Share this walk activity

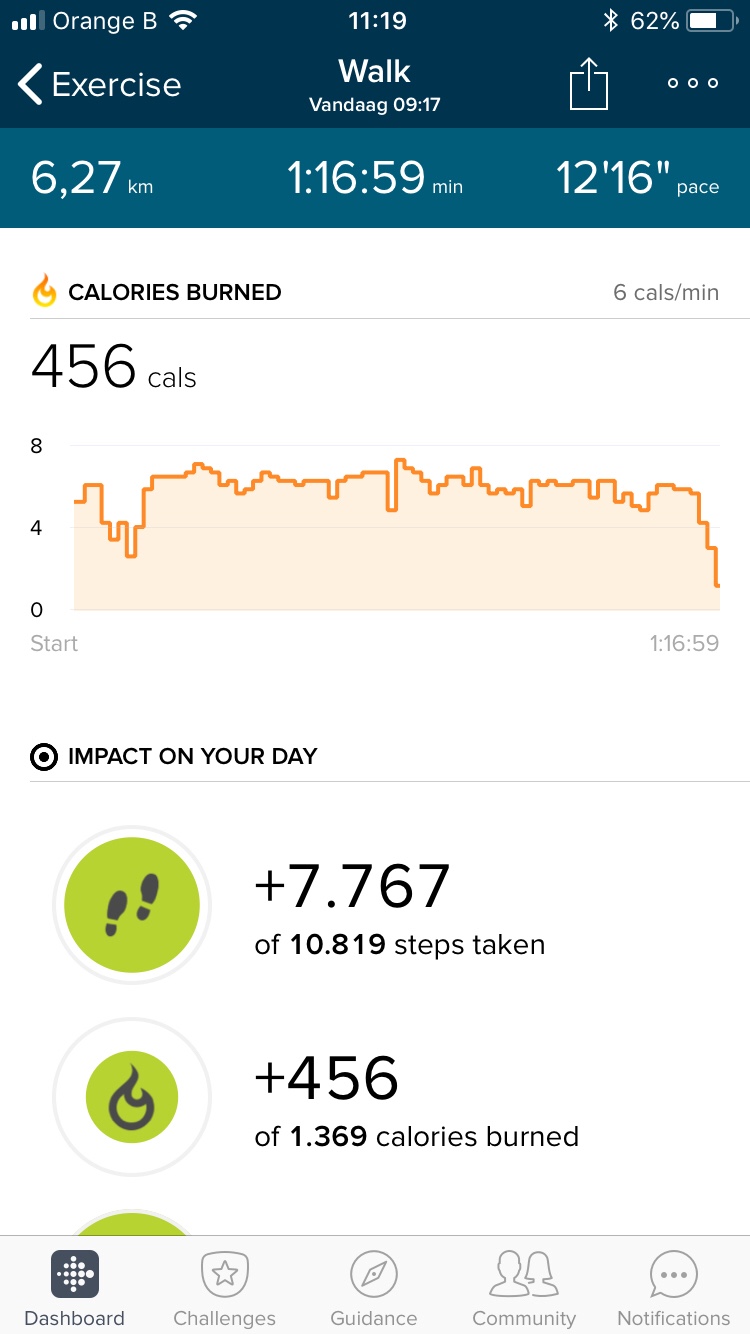tap(589, 85)
